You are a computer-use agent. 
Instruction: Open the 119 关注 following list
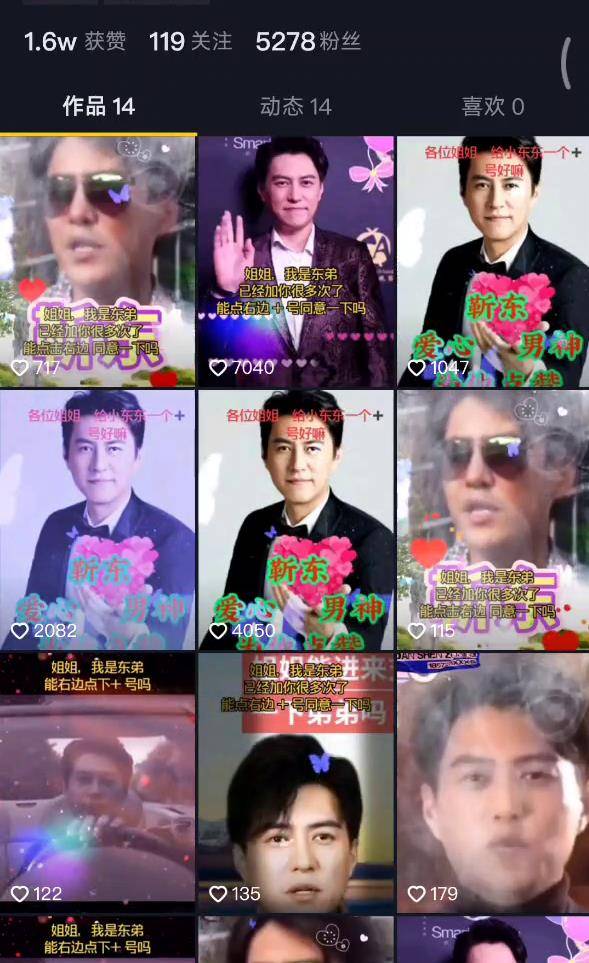pos(190,41)
